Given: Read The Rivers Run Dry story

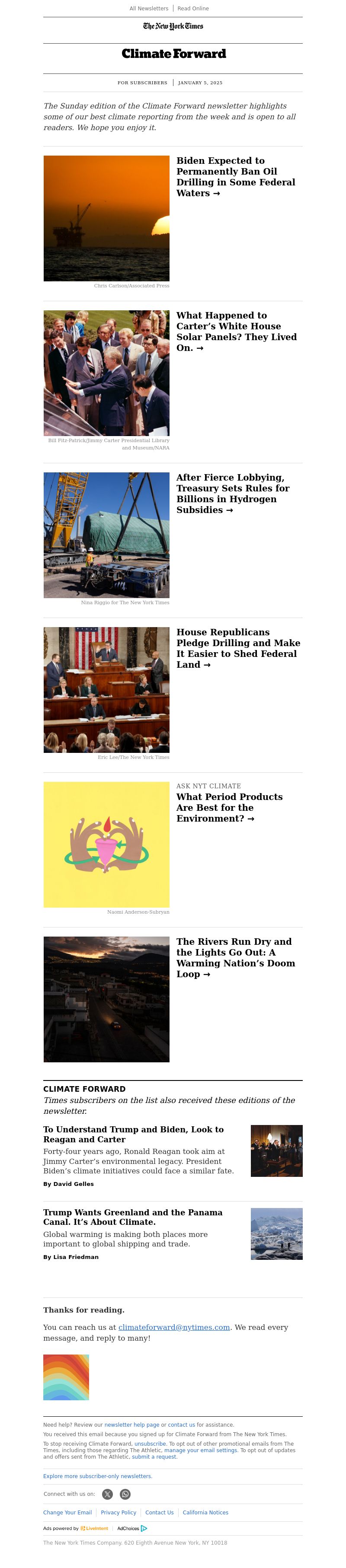Looking at the screenshot, I should pyautogui.click(x=235, y=957).
